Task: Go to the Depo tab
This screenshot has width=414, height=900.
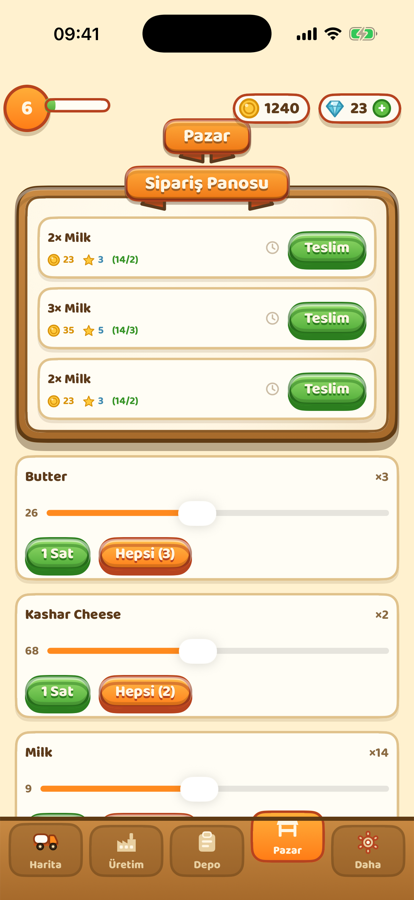Action: tap(207, 850)
